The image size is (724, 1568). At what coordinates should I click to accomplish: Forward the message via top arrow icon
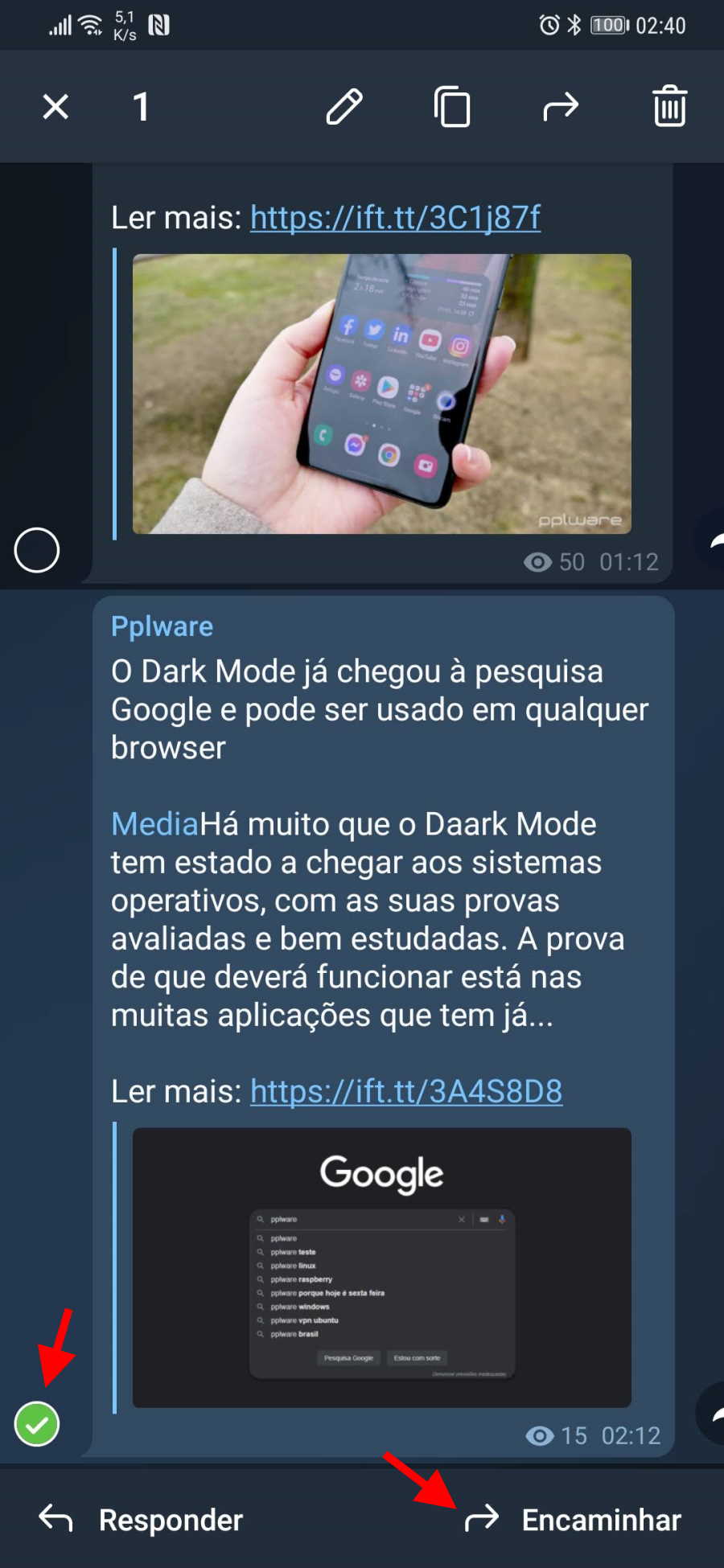(x=561, y=107)
